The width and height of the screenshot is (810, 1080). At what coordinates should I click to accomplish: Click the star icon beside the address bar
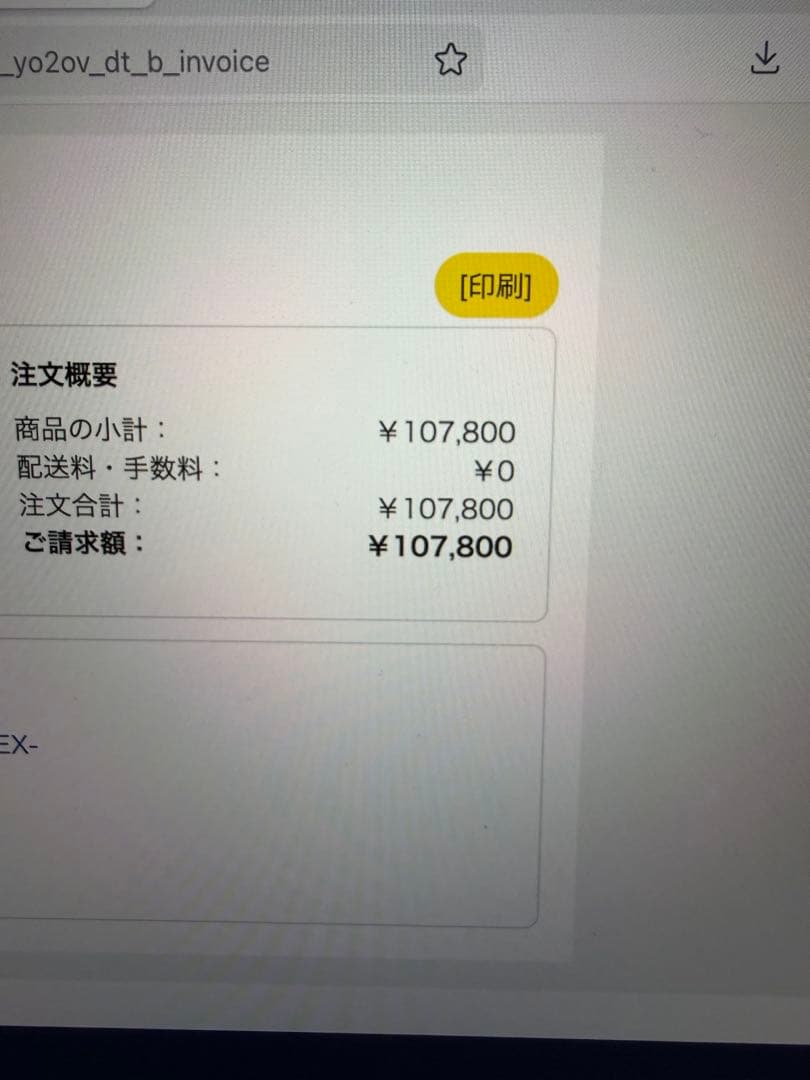click(x=451, y=62)
